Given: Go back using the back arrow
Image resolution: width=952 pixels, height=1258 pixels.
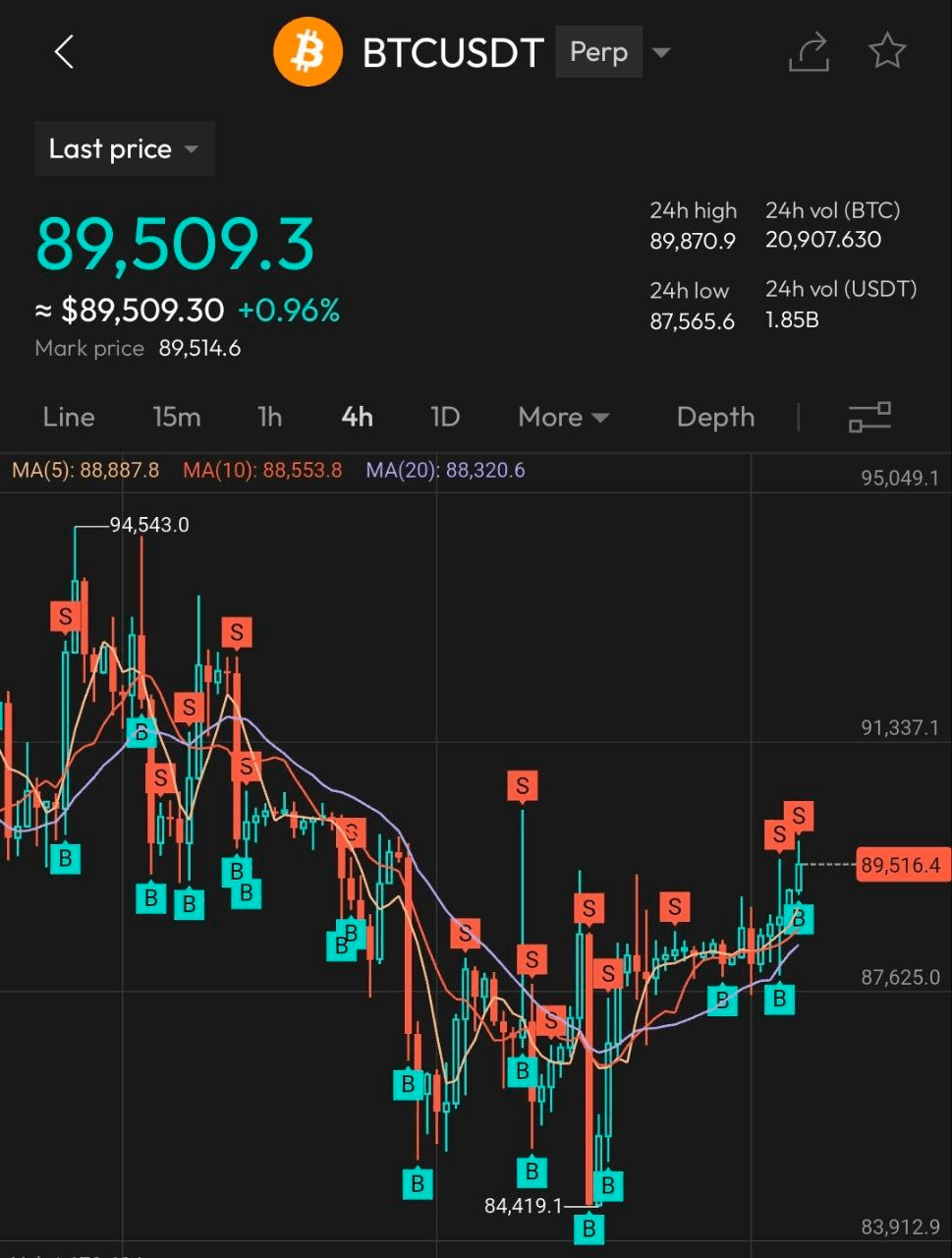Looking at the screenshot, I should 65,52.
